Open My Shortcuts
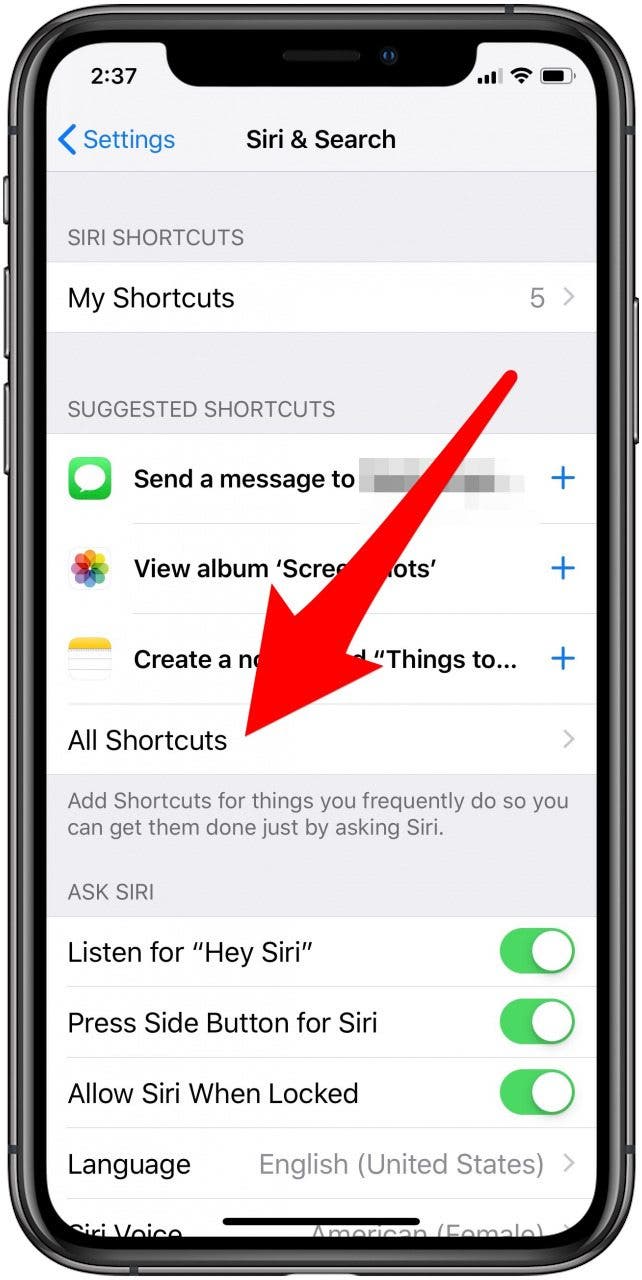This screenshot has height=1280, width=642. pyautogui.click(x=320, y=298)
